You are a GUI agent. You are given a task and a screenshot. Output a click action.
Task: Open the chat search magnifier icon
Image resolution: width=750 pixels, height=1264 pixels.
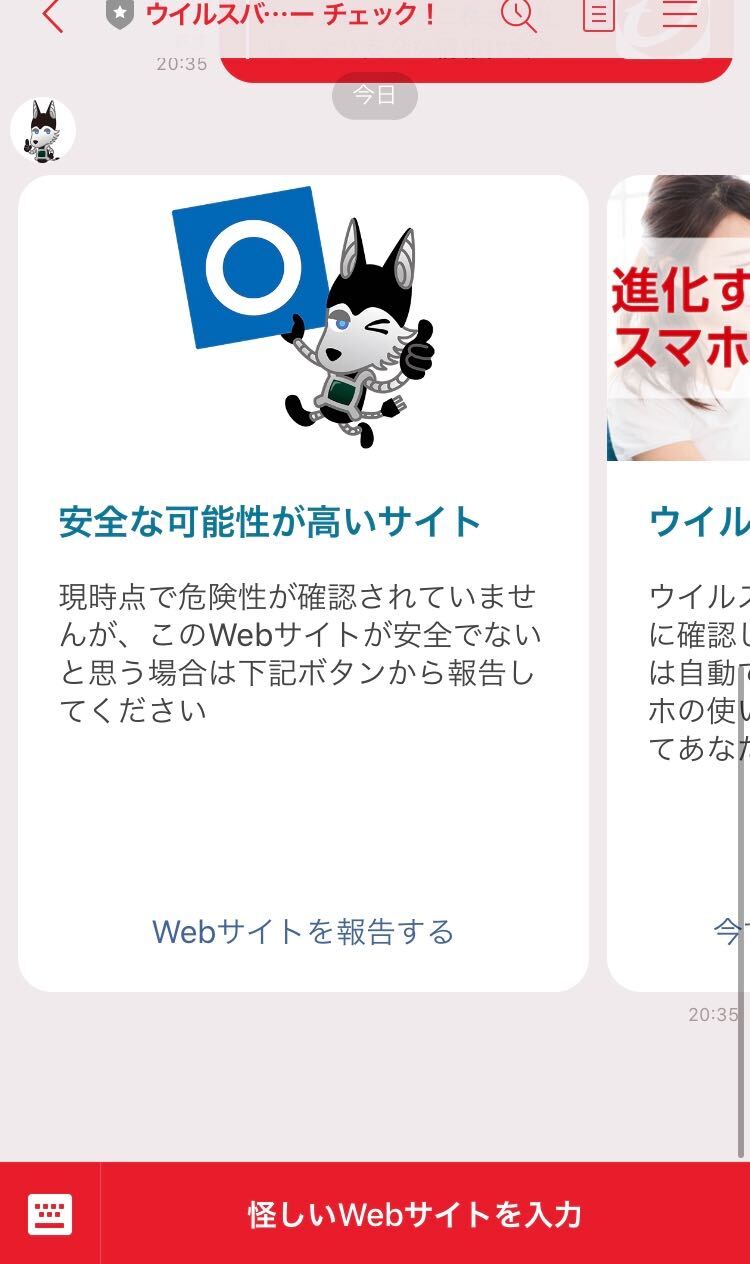click(518, 14)
